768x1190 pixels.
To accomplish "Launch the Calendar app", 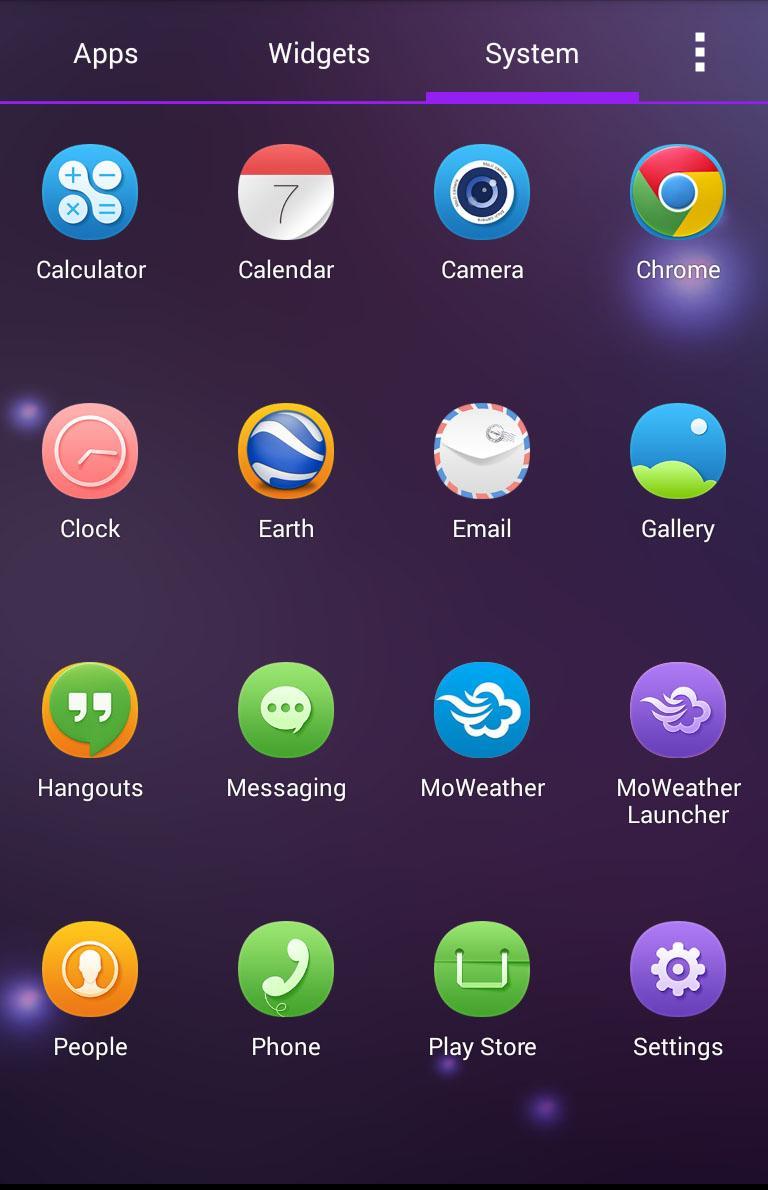I will coord(286,192).
